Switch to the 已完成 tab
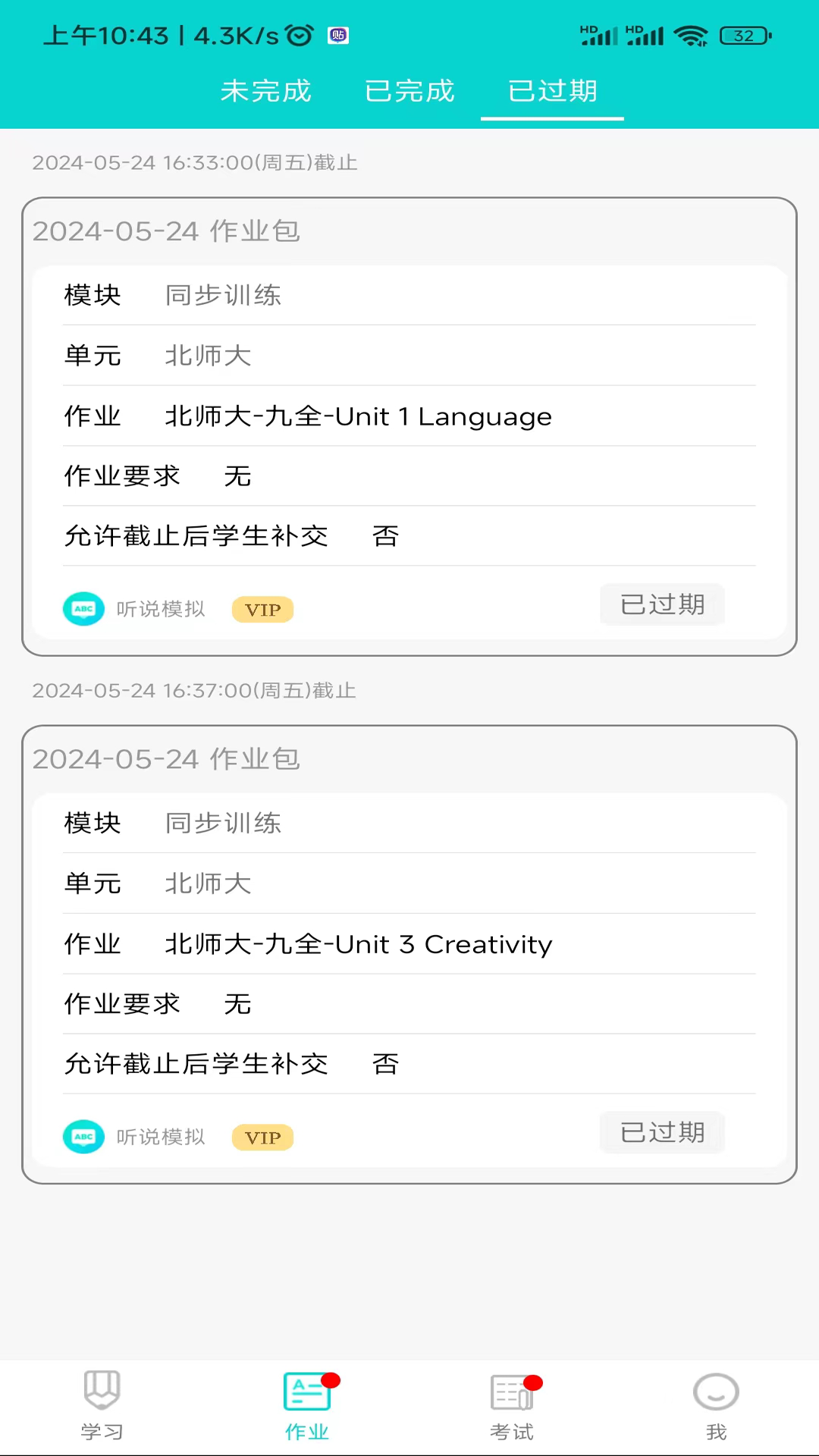 point(409,92)
